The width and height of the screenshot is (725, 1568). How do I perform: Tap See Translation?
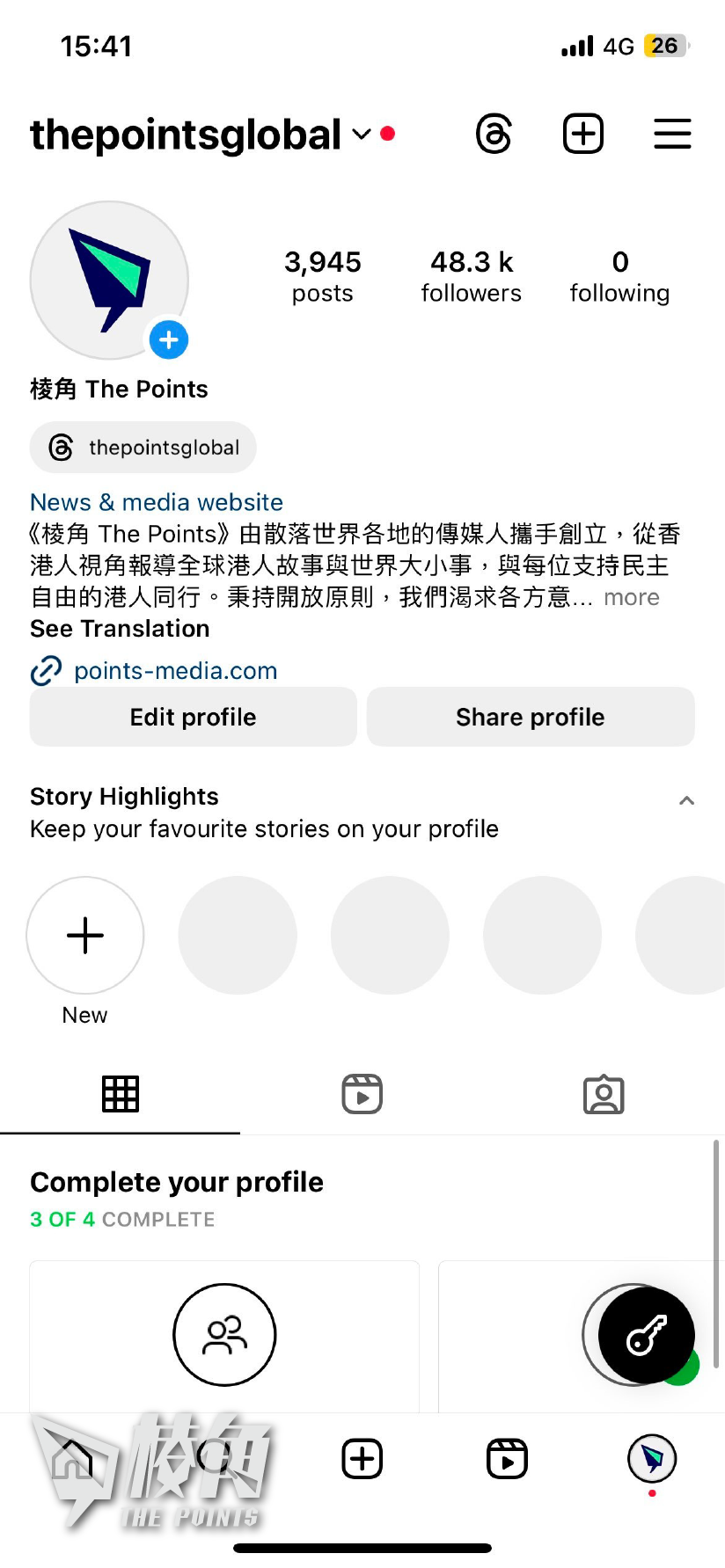tap(120, 629)
